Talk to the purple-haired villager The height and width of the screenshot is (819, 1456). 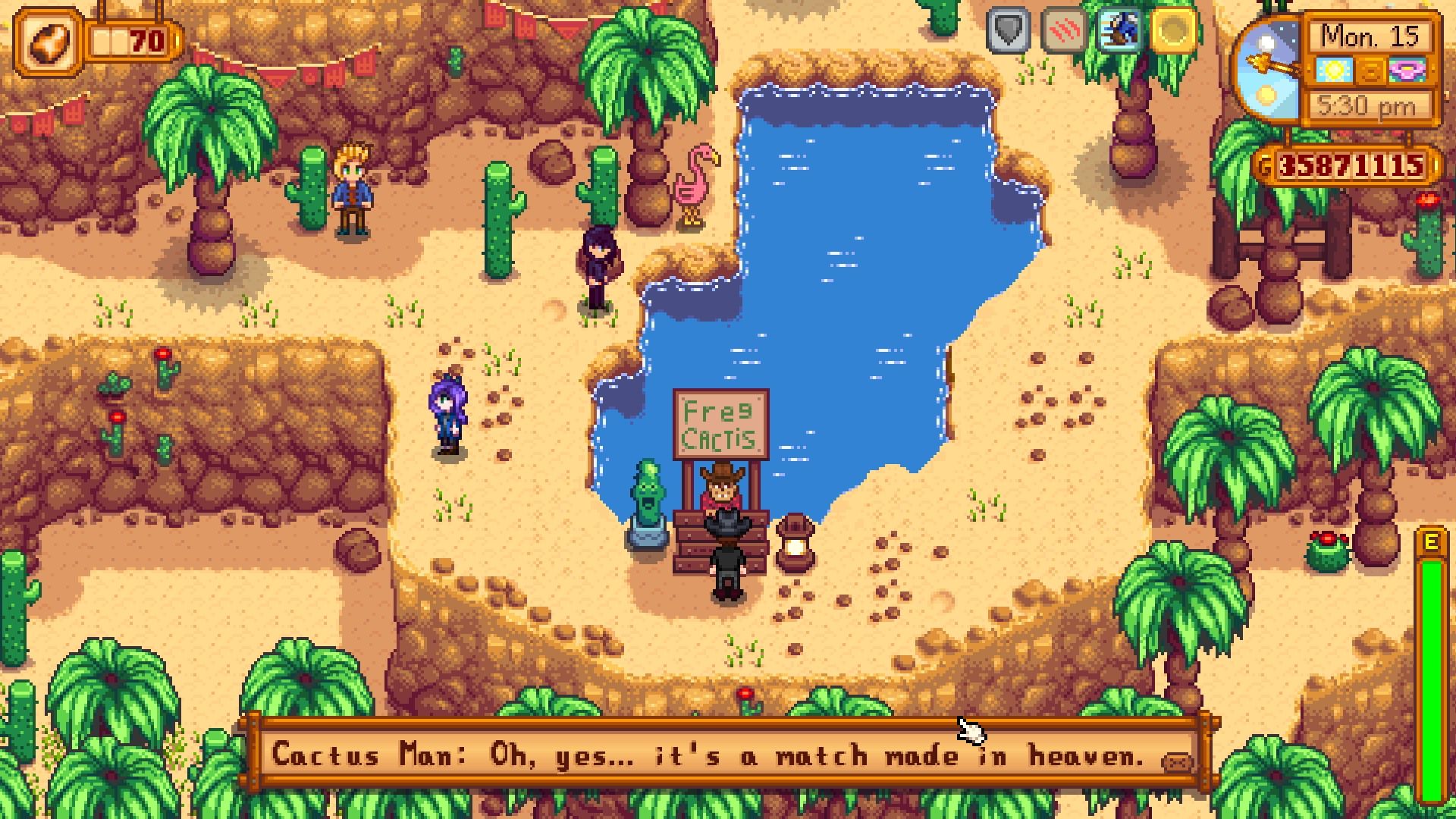pos(448,415)
